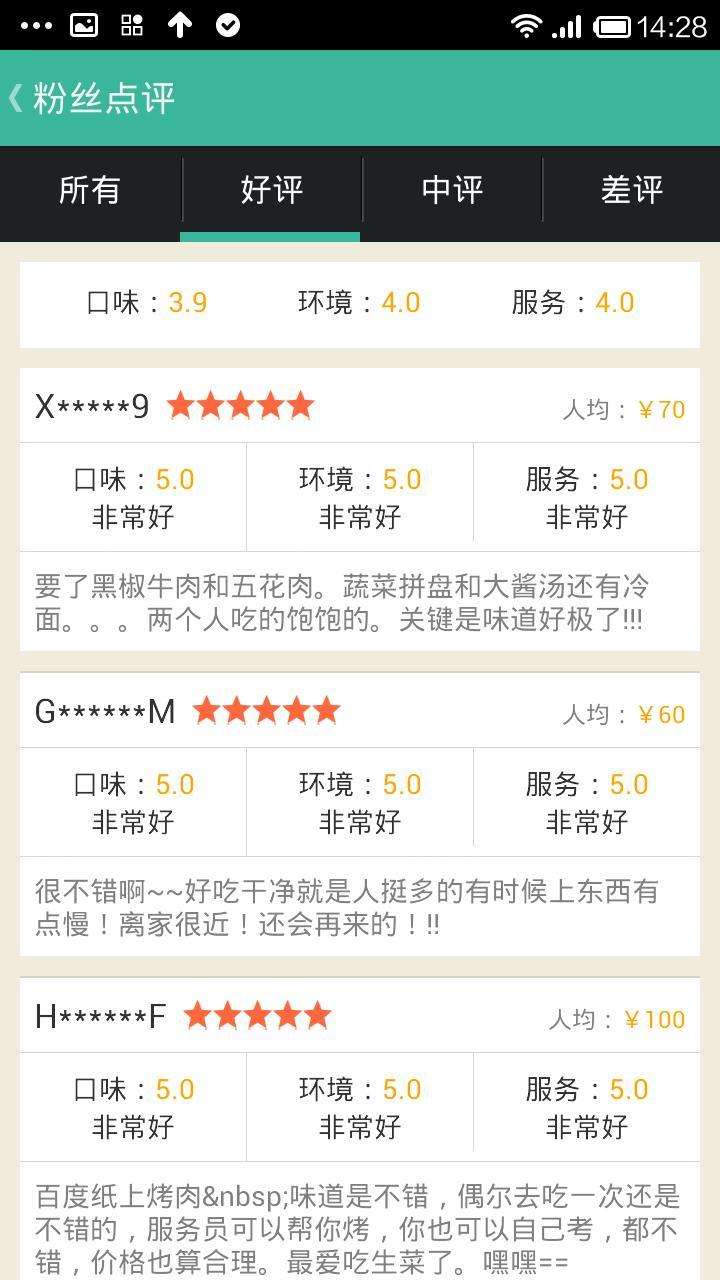Open the 差评 tab
The image size is (720, 1280).
coord(632,190)
